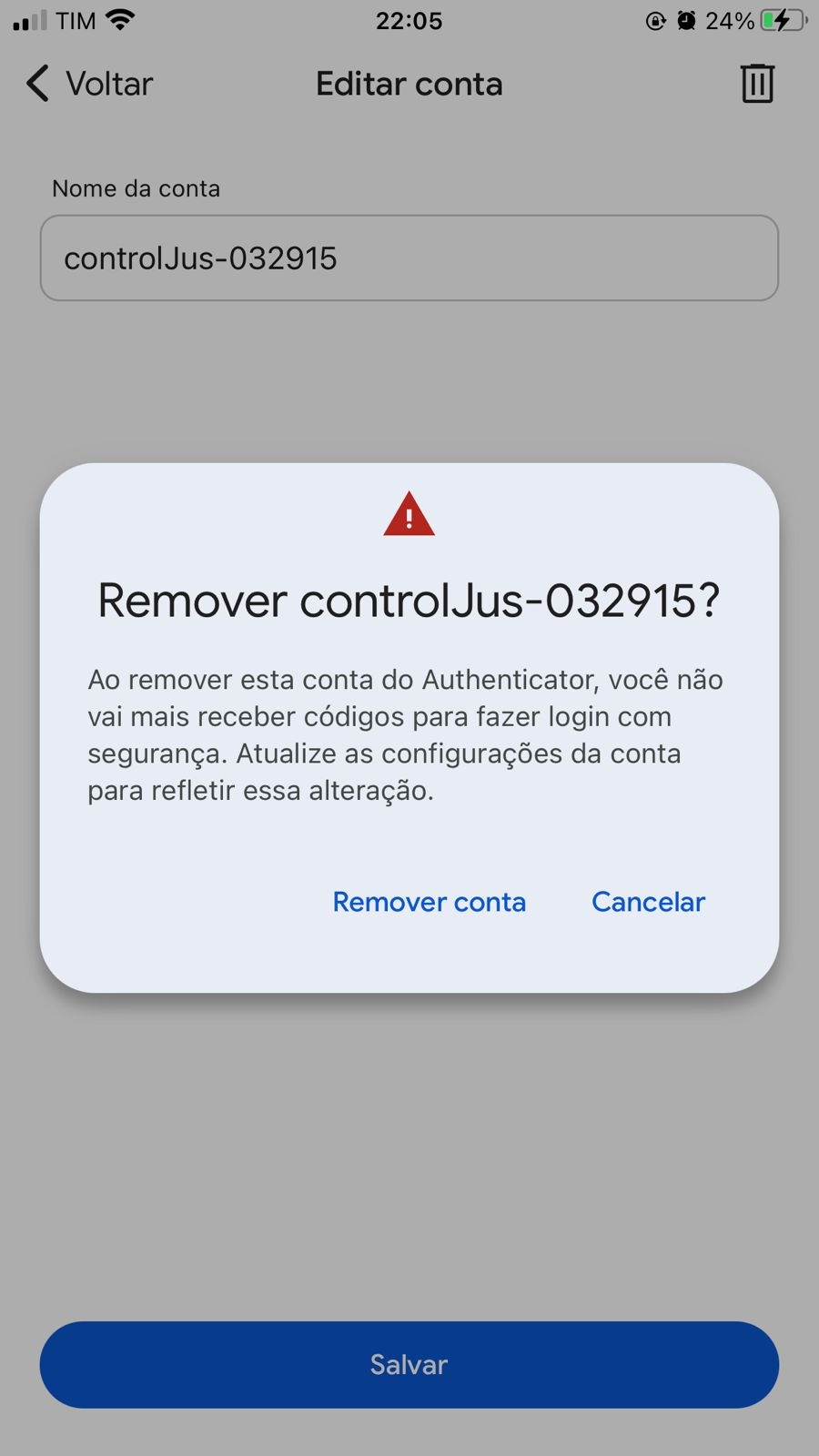Go back with Voltar

click(89, 84)
